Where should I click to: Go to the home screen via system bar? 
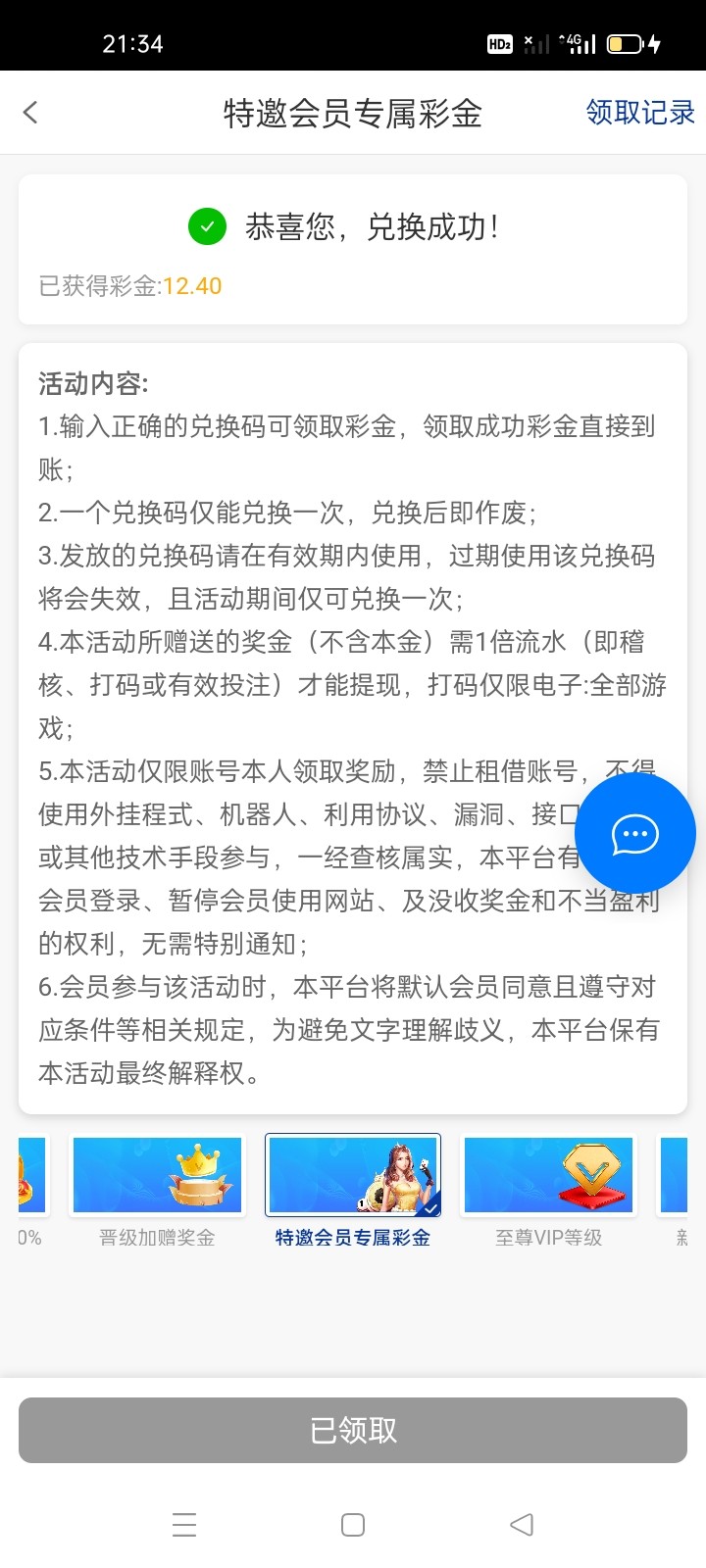click(x=353, y=1525)
